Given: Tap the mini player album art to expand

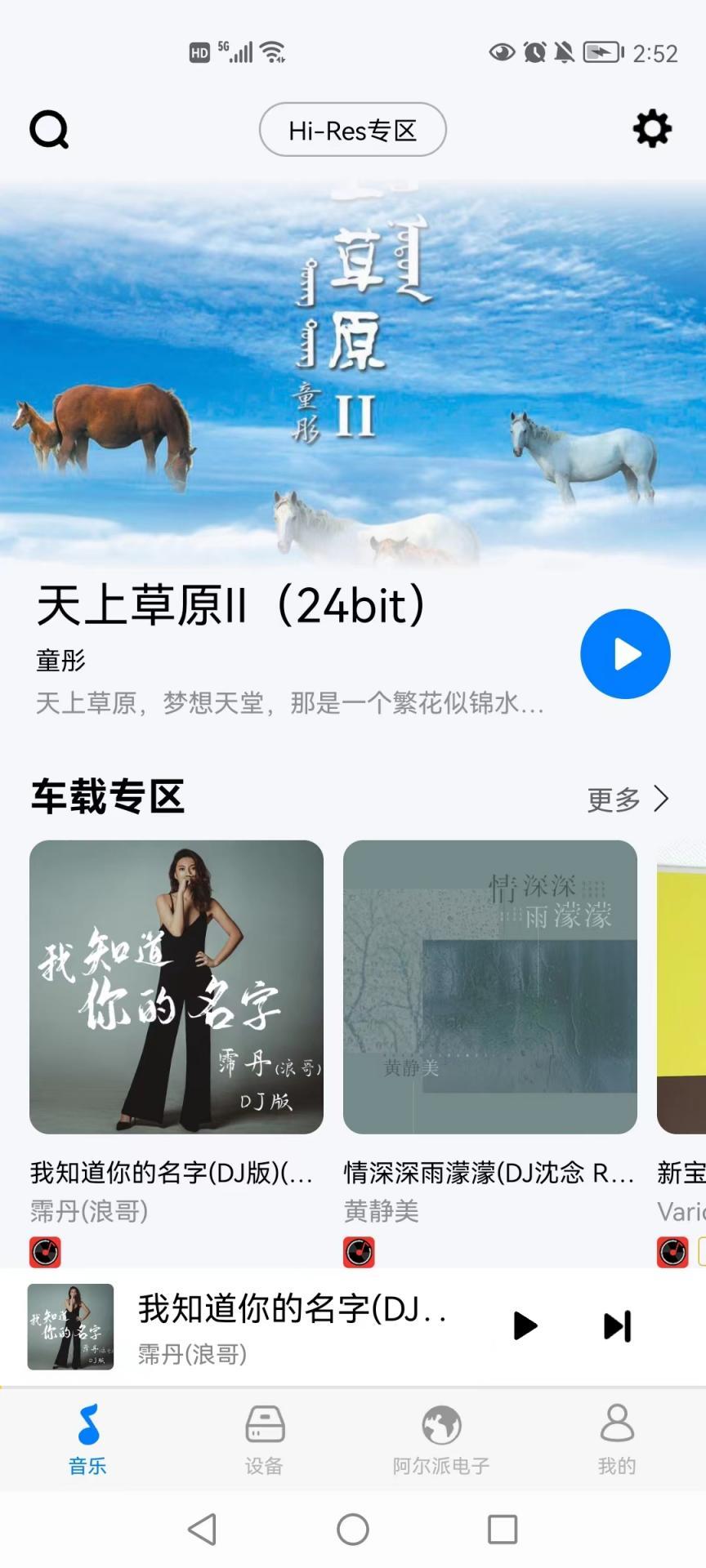Looking at the screenshot, I should point(70,1325).
